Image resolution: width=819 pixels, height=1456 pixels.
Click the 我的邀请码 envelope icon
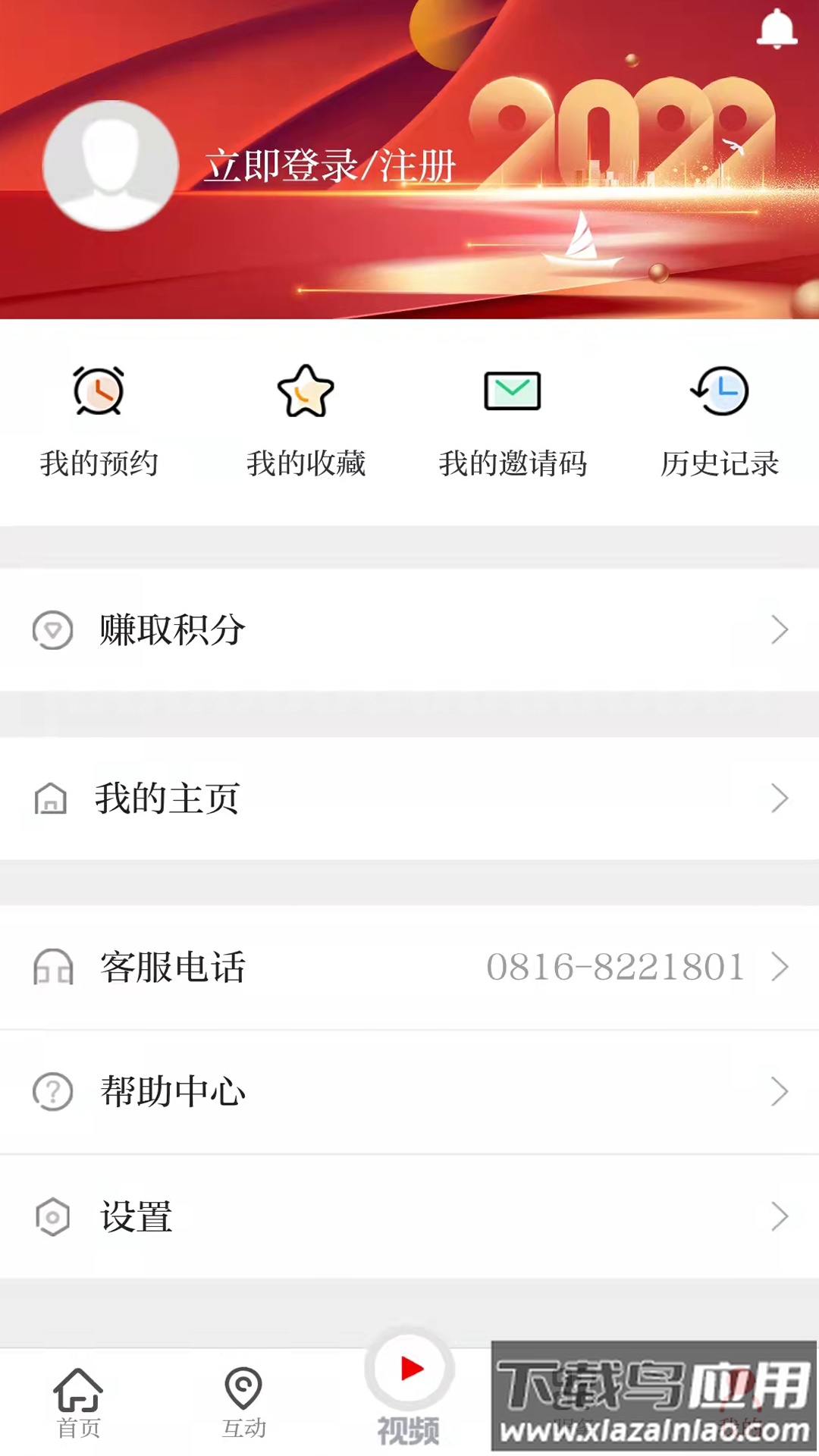pos(511,391)
